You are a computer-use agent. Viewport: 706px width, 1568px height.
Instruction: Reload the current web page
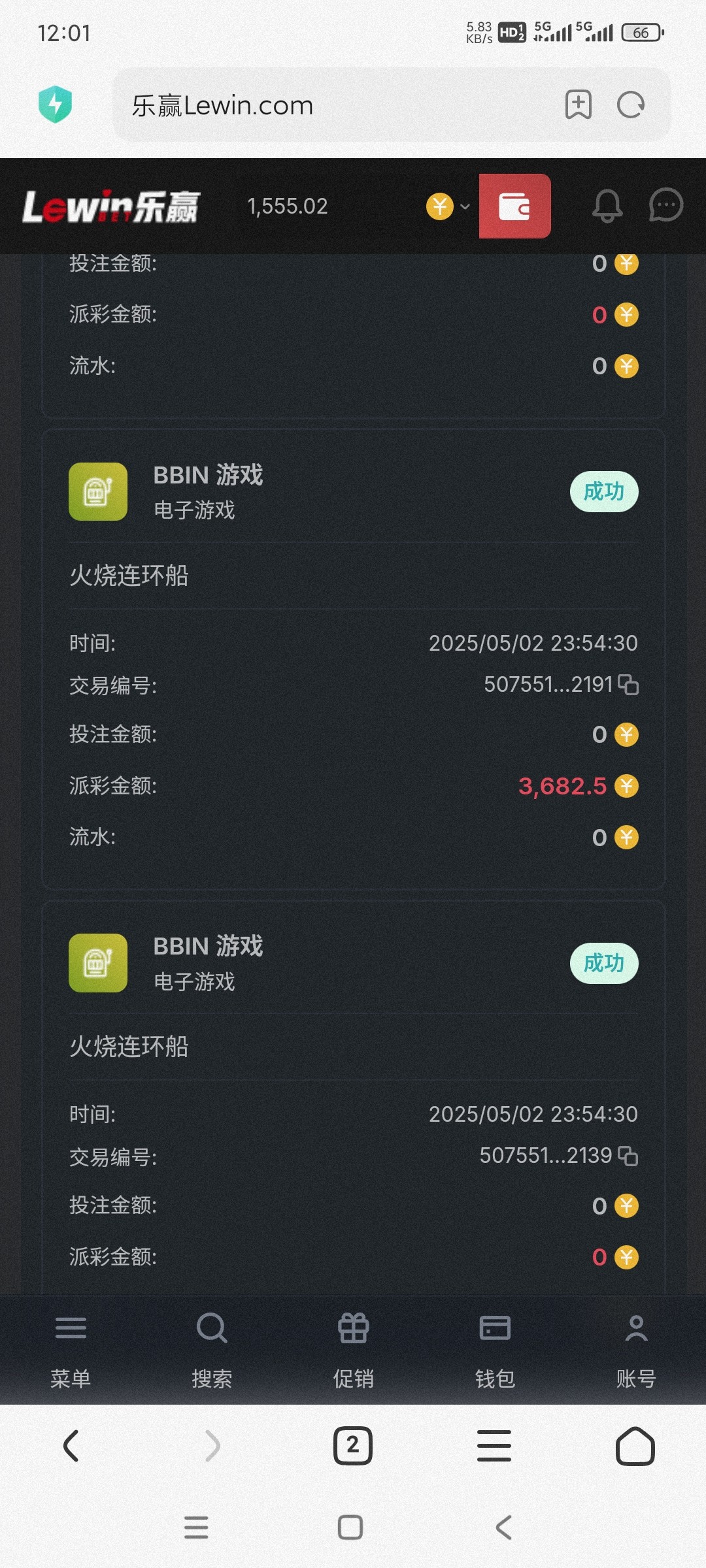[631, 105]
